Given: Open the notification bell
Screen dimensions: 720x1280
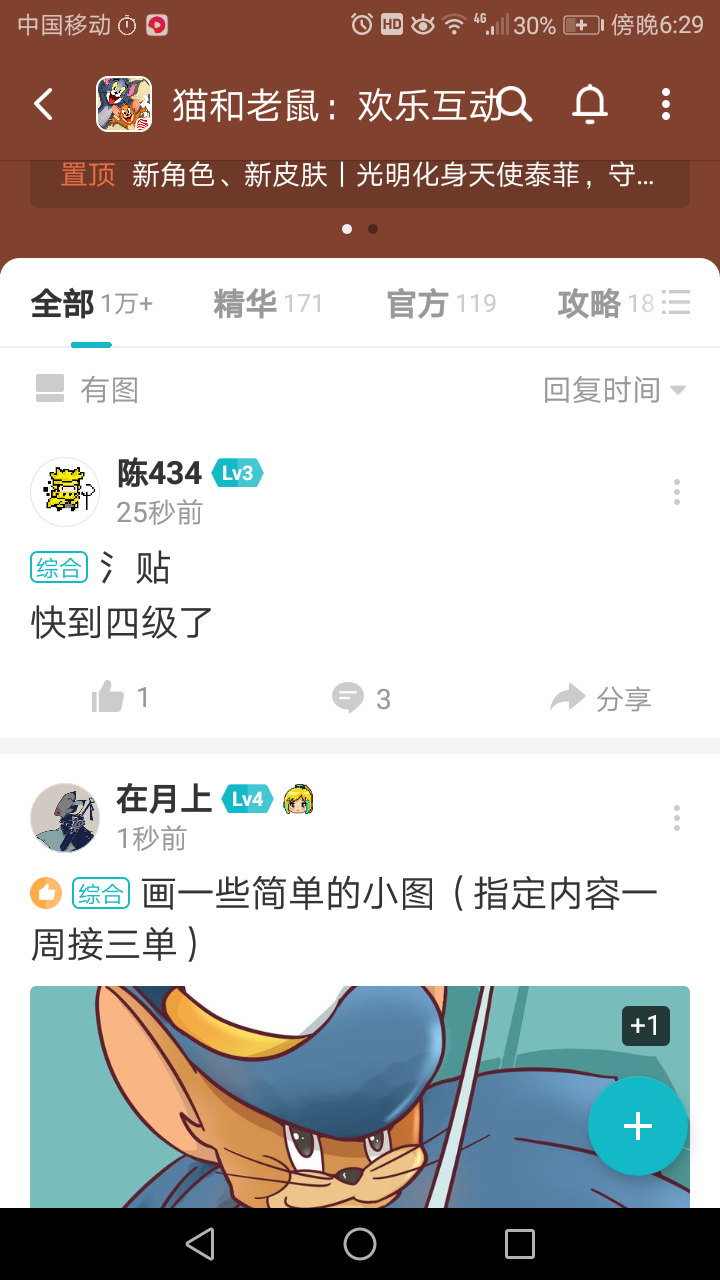Looking at the screenshot, I should [590, 104].
